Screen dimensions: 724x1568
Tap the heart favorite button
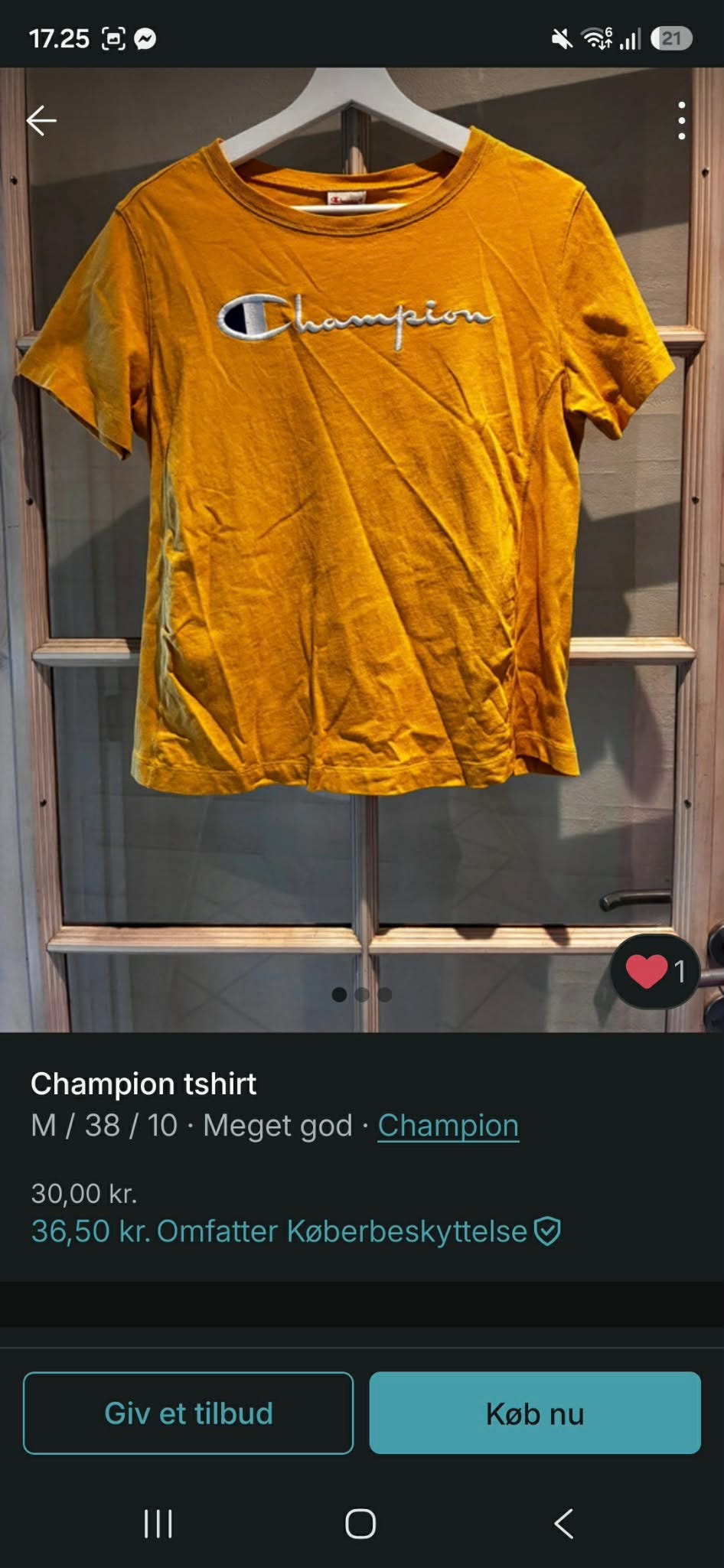[x=654, y=972]
